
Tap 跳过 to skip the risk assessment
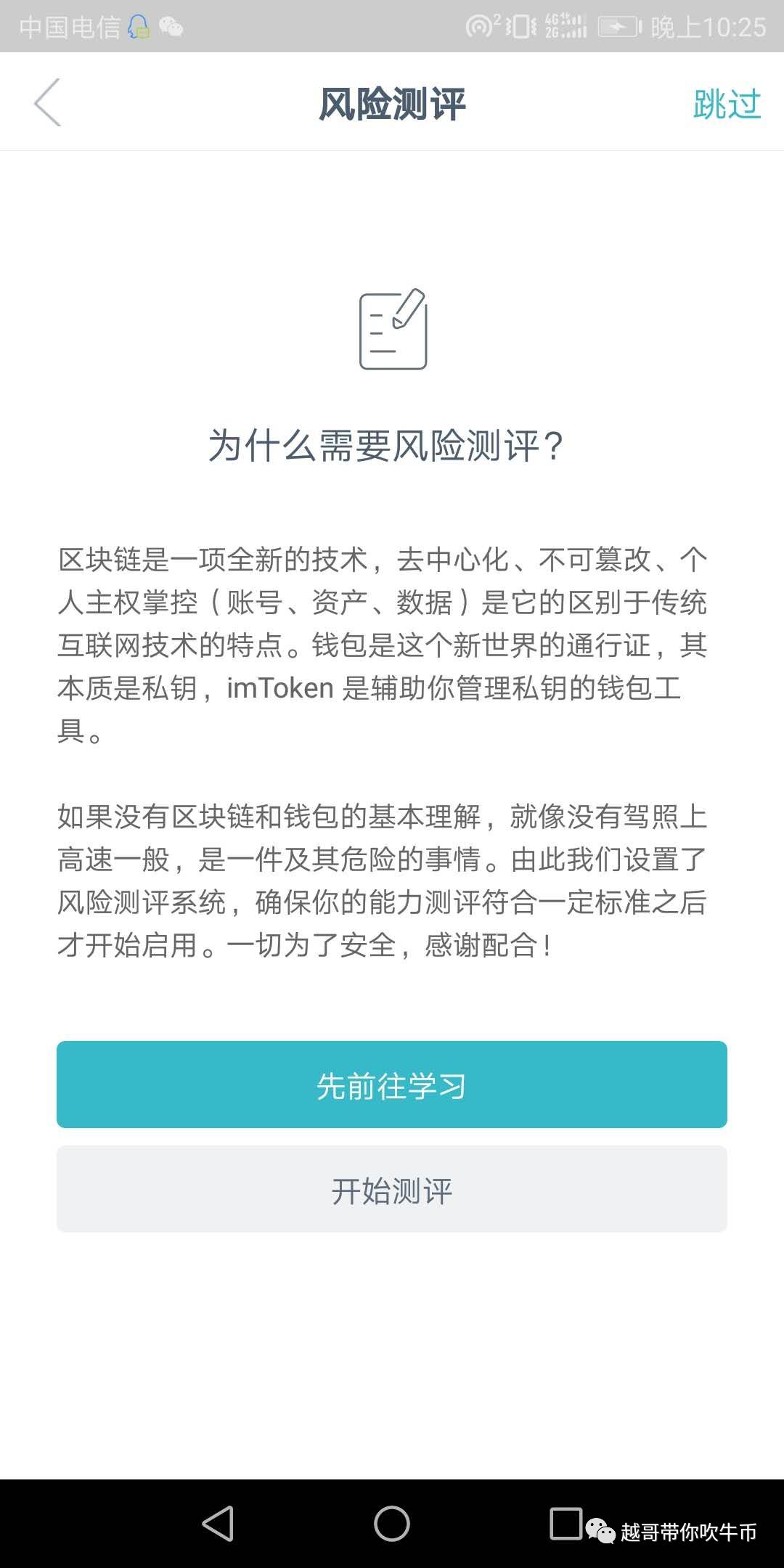[x=725, y=104]
